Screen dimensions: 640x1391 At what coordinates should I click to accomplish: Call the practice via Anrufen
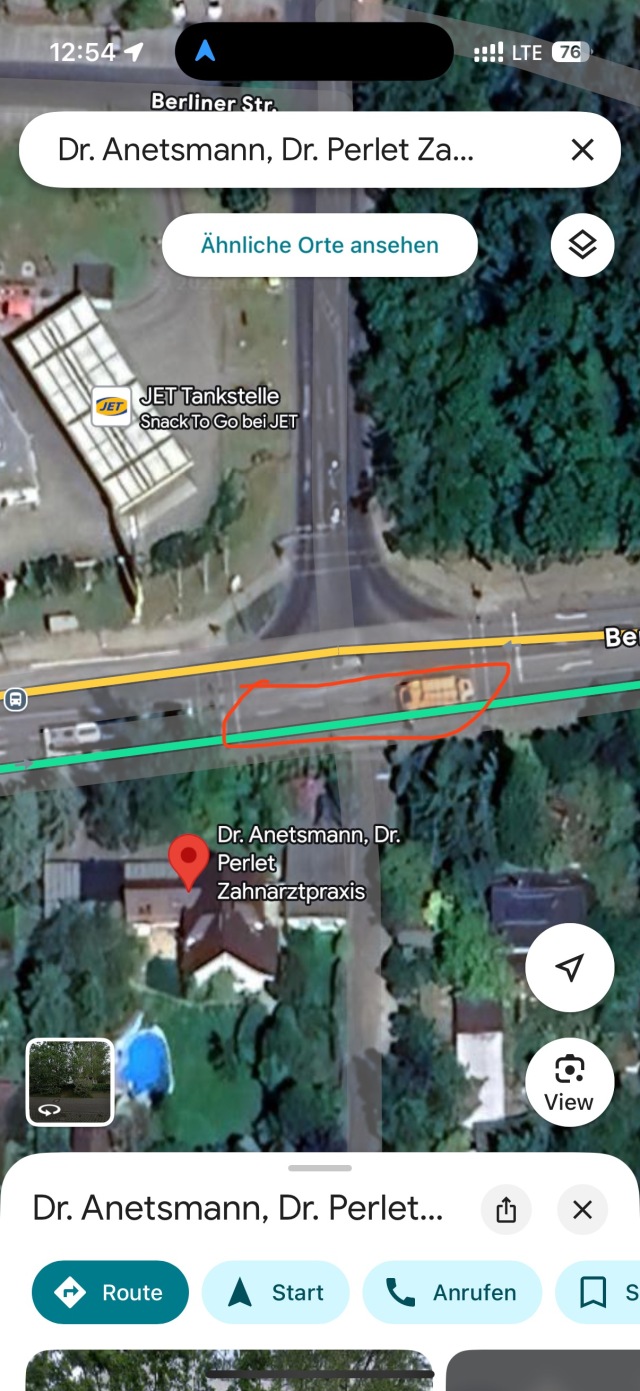click(x=452, y=1293)
